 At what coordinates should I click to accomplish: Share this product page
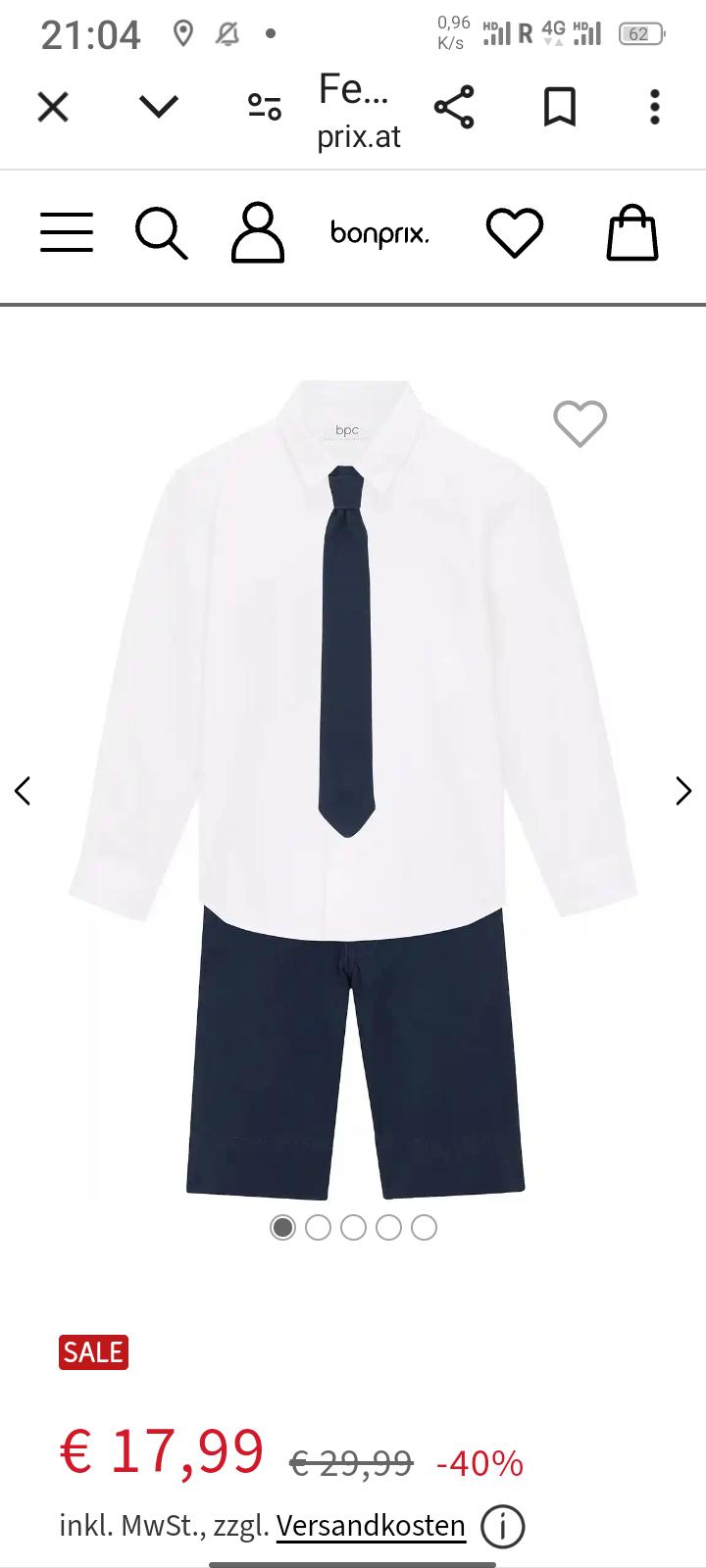click(x=454, y=106)
